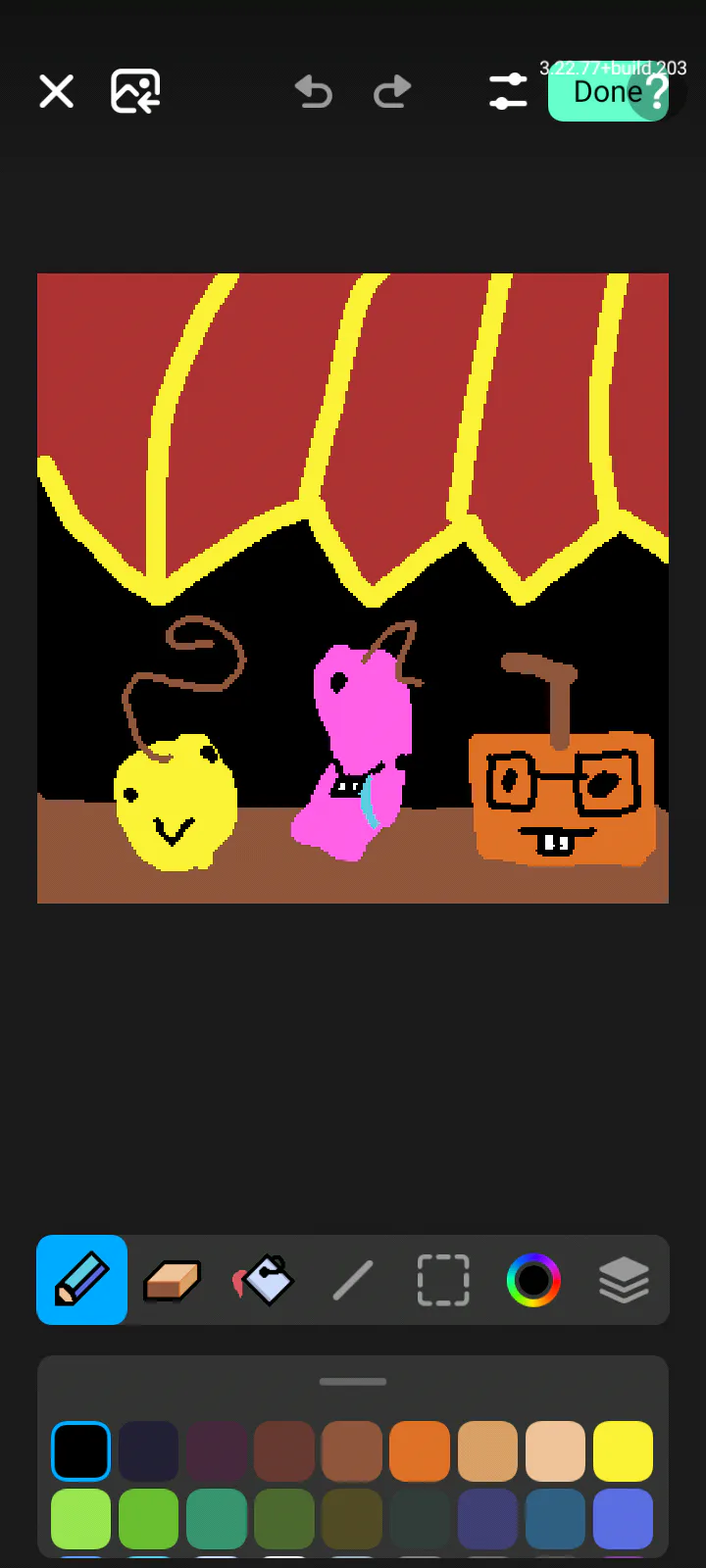Select the line tool
This screenshot has width=706, height=1568.
[353, 1280]
